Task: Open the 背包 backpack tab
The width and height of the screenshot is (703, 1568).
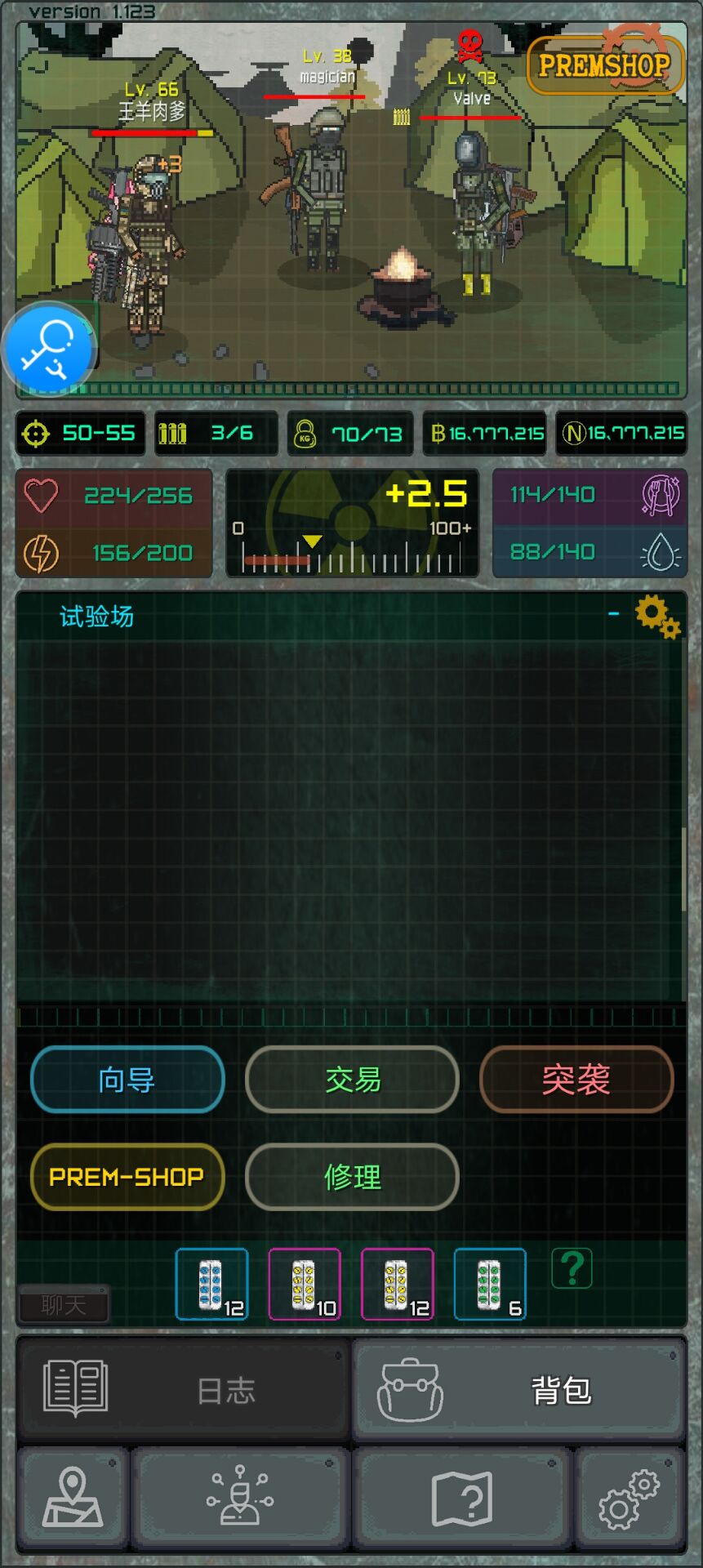Action: tap(519, 1389)
